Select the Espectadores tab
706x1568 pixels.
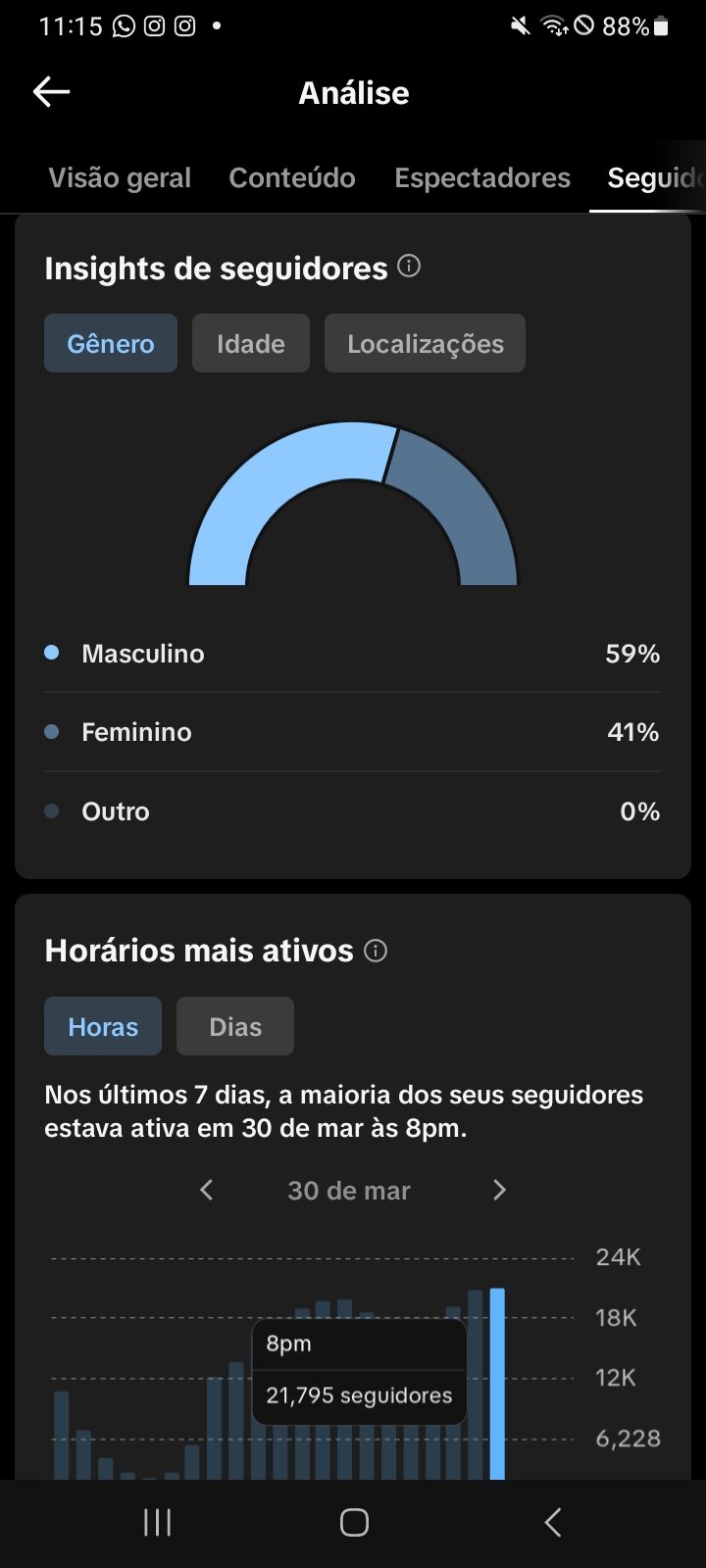point(482,177)
